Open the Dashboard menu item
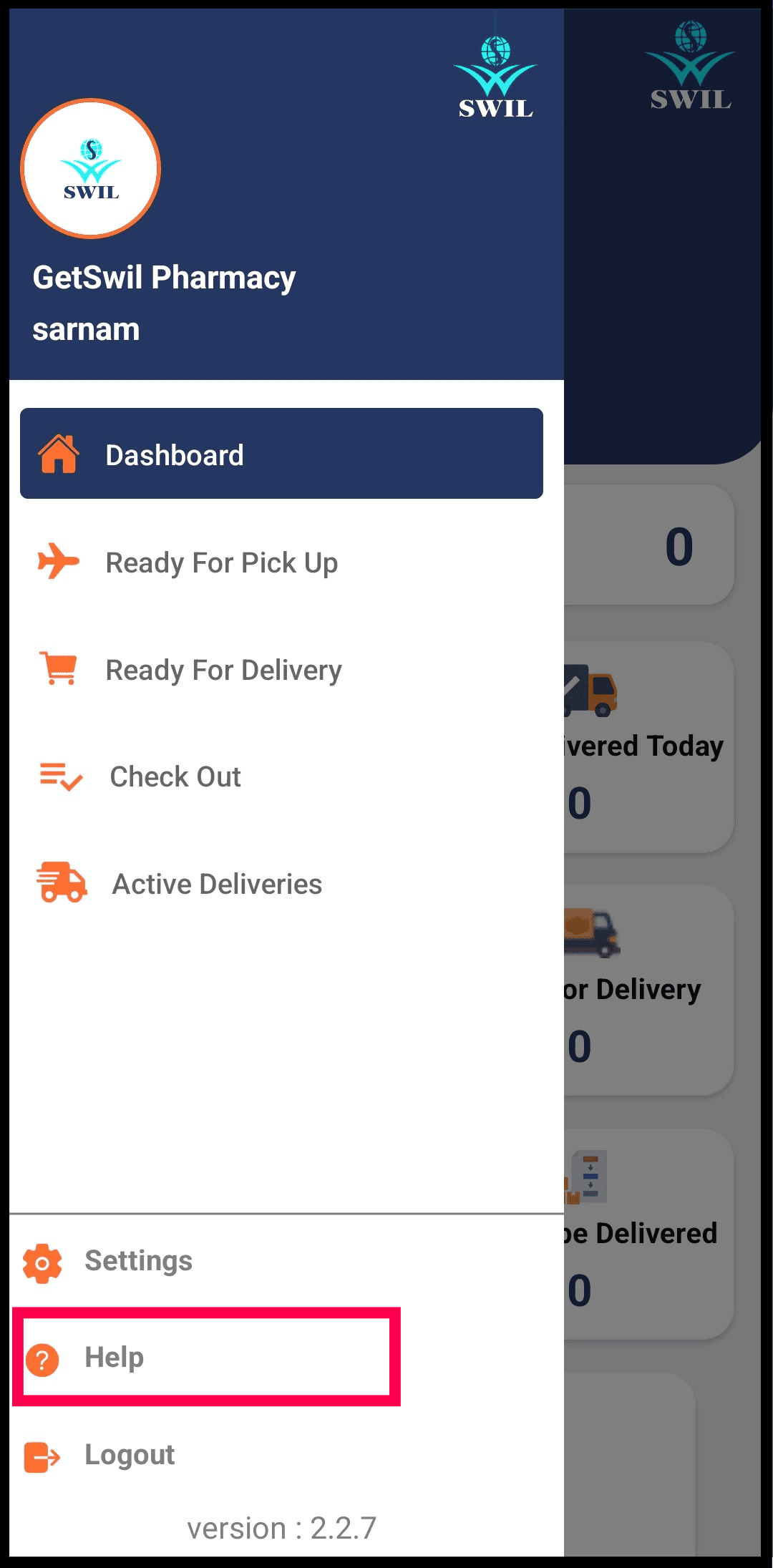Viewport: 773px width, 1568px height. [x=281, y=454]
